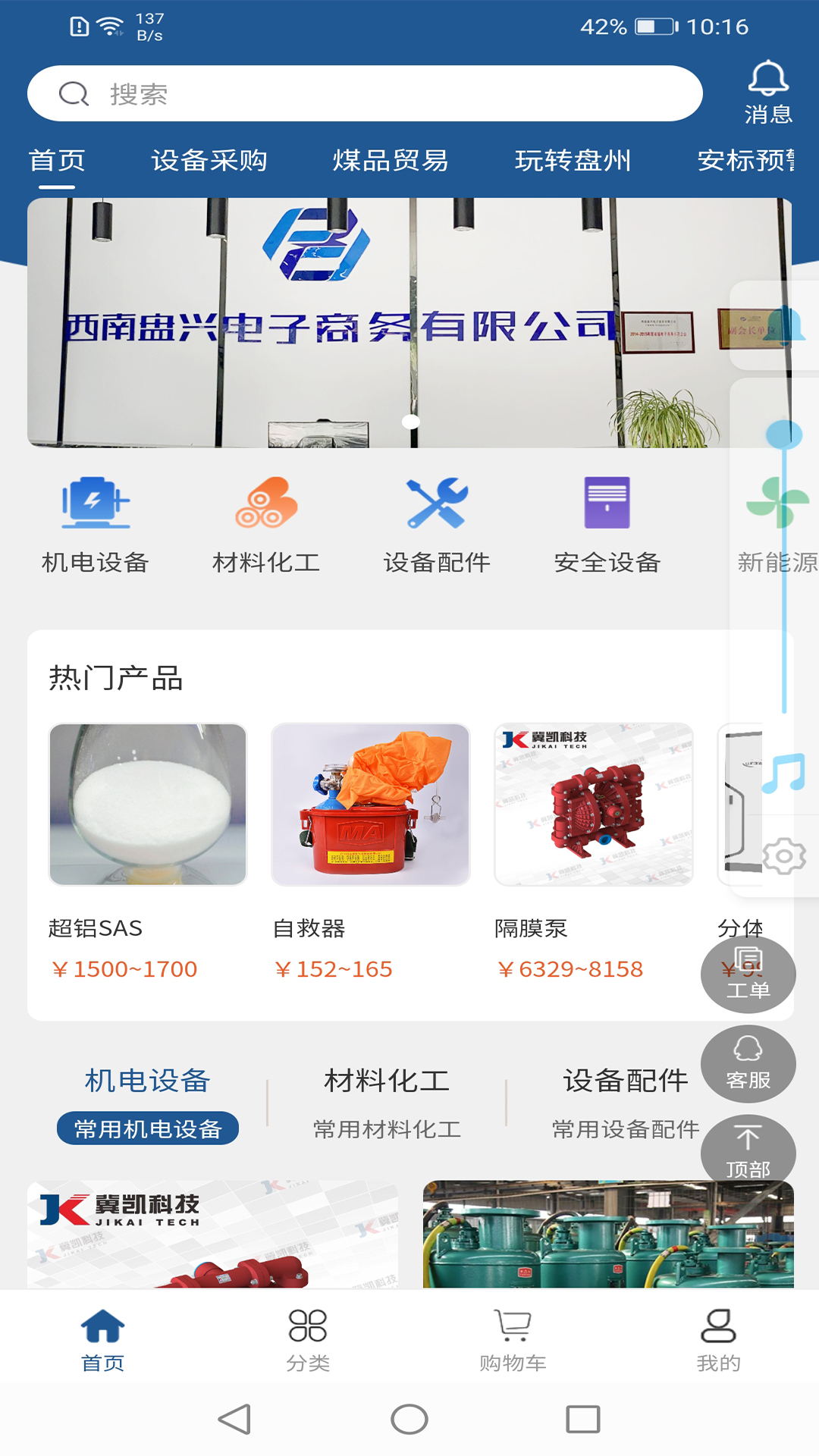819x1456 pixels.
Task: Contact 客服 via the QQ icon
Action: 749,1063
